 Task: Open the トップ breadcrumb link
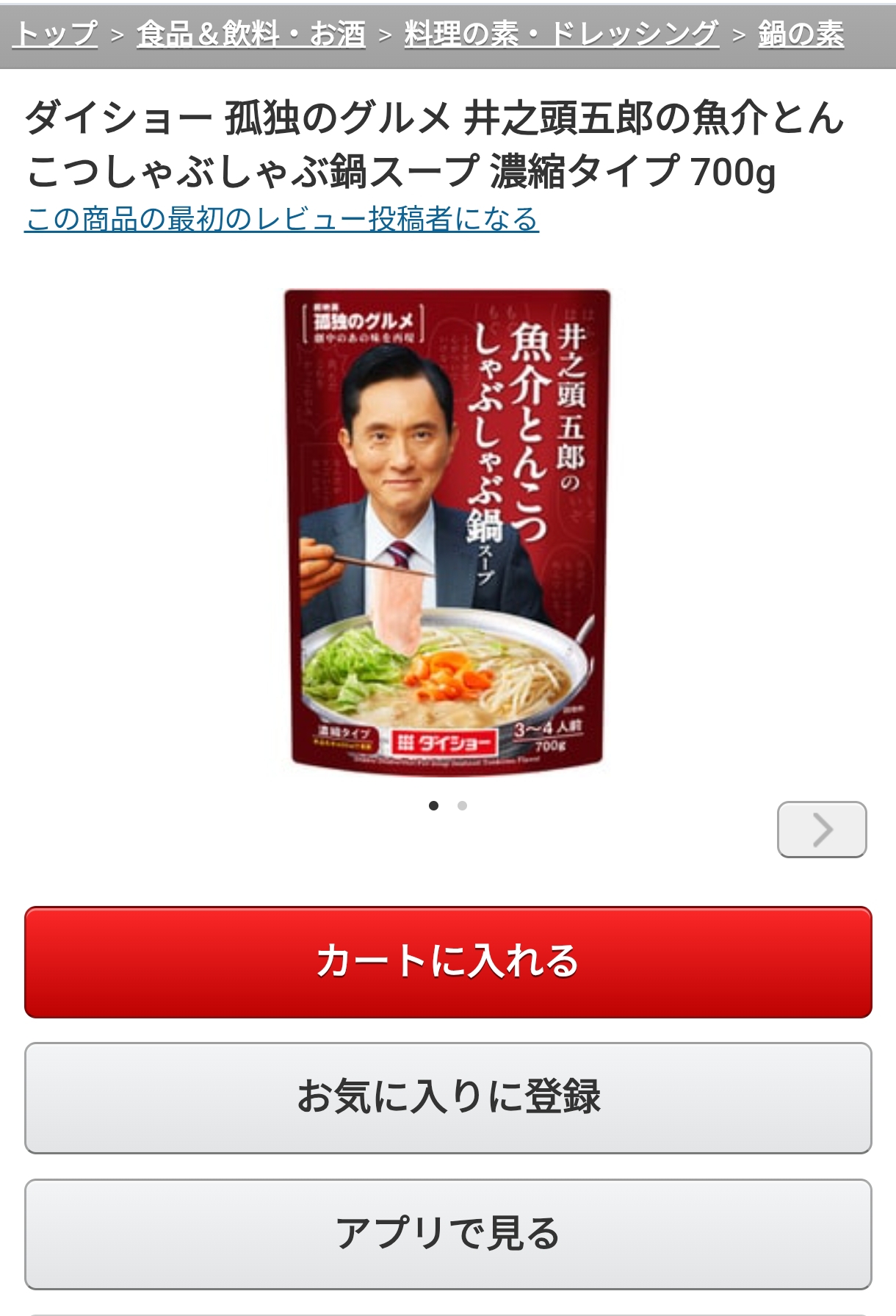tap(56, 34)
